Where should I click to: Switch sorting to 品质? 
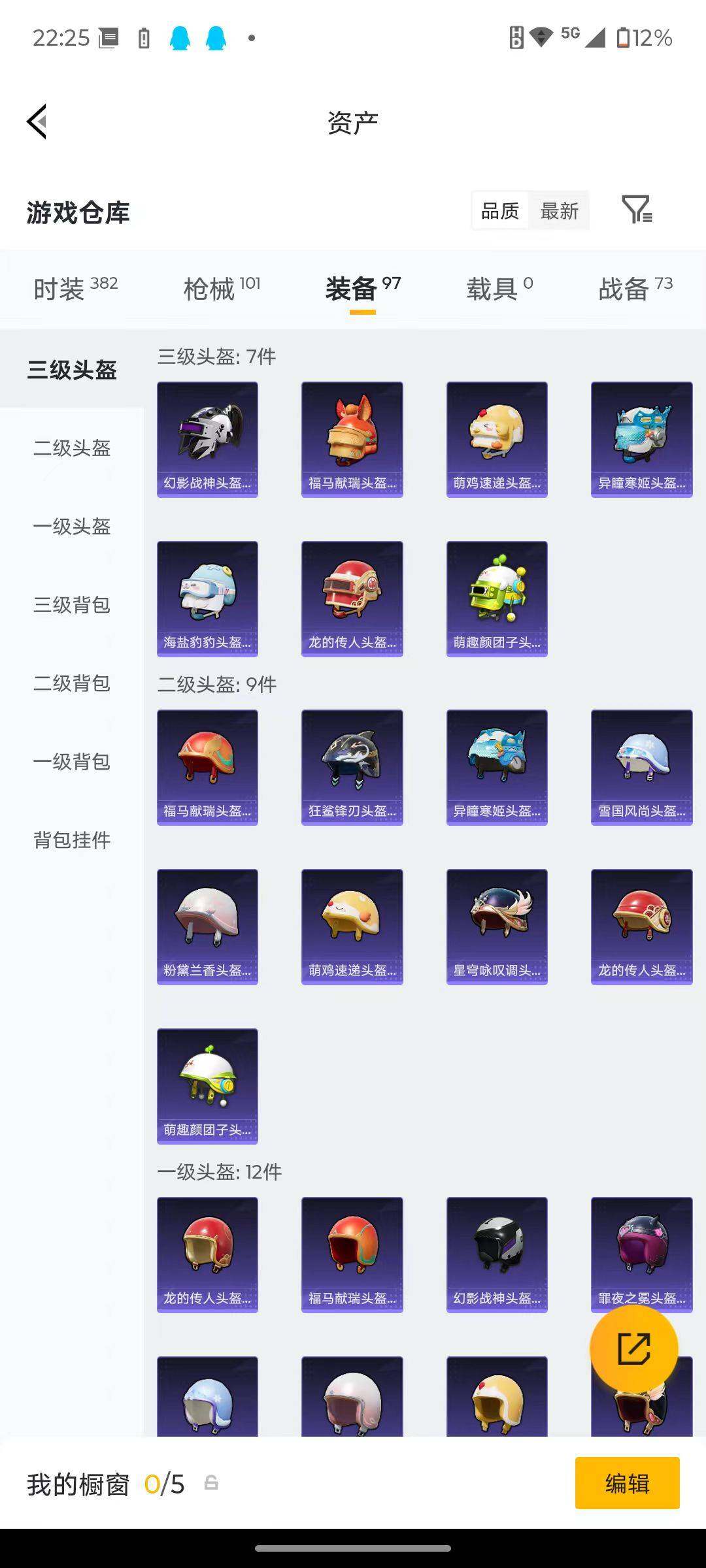pyautogui.click(x=501, y=210)
